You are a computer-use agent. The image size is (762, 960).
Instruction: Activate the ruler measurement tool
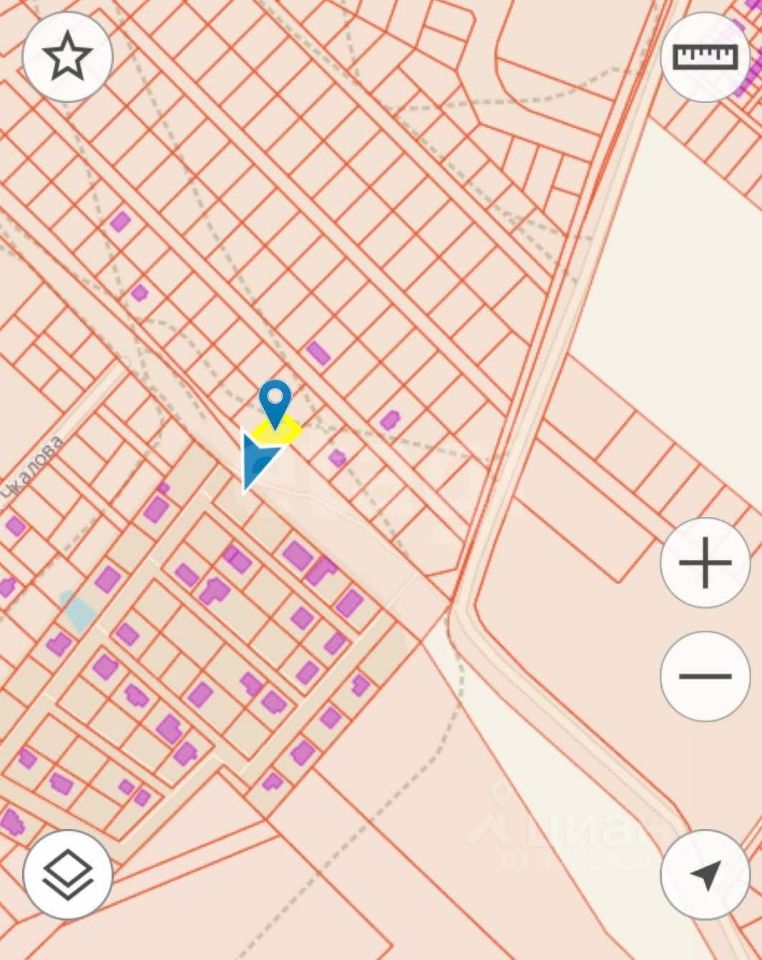click(705, 57)
